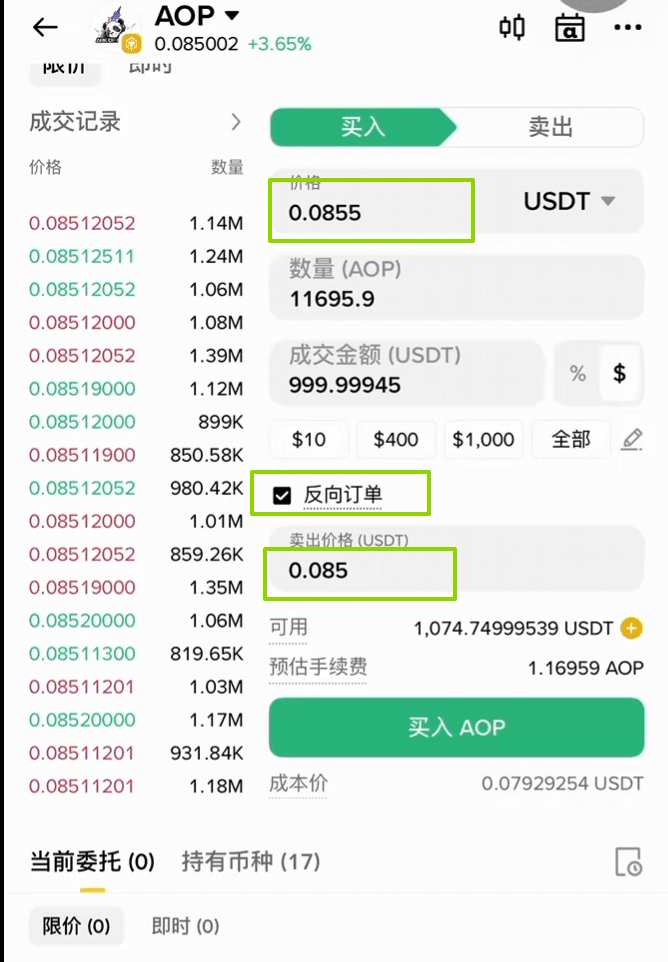Edit the 成交金额 (USDT) total field
Screen dimensions: 668x962
407,371
